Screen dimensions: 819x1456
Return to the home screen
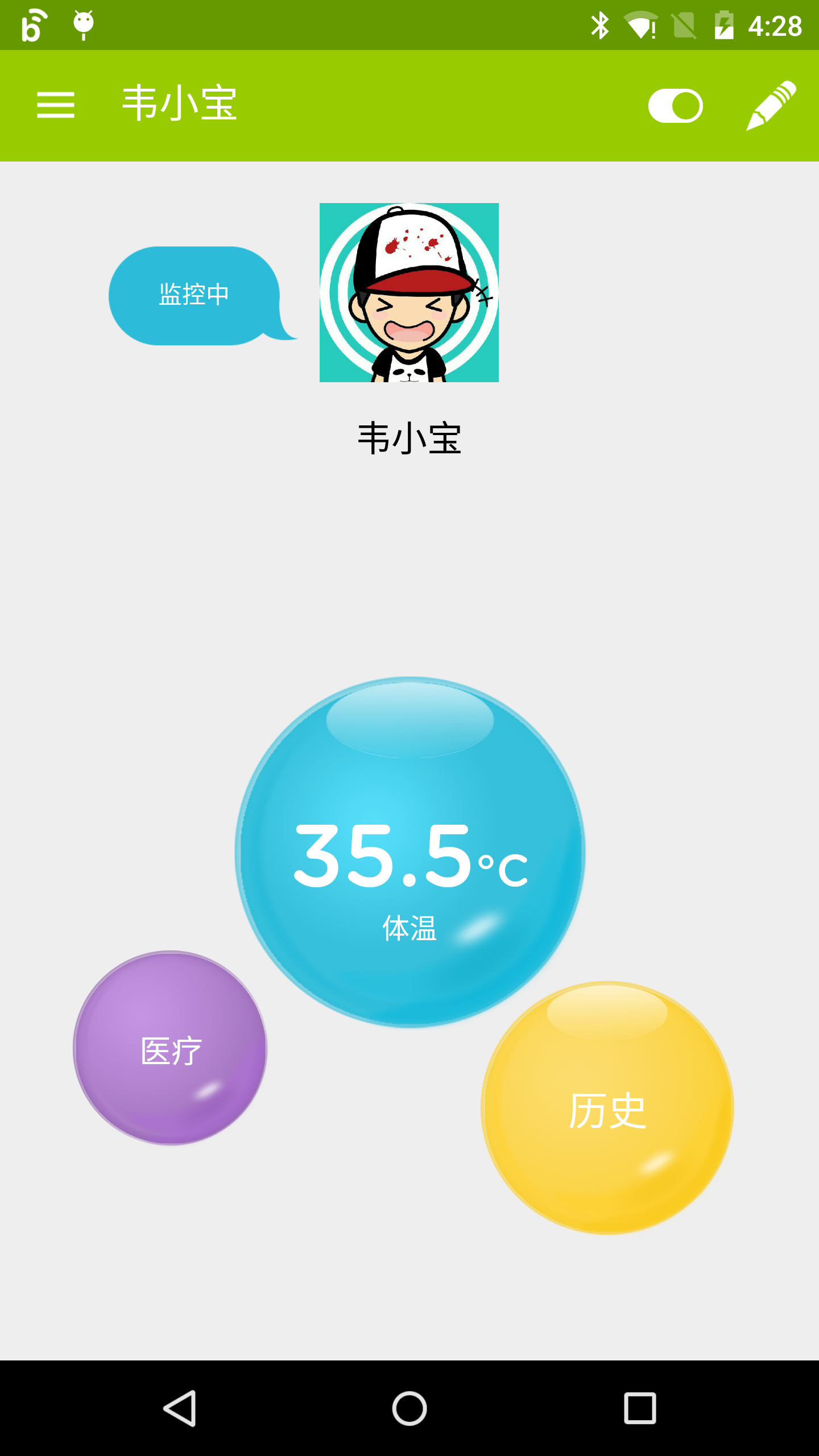click(x=409, y=1408)
